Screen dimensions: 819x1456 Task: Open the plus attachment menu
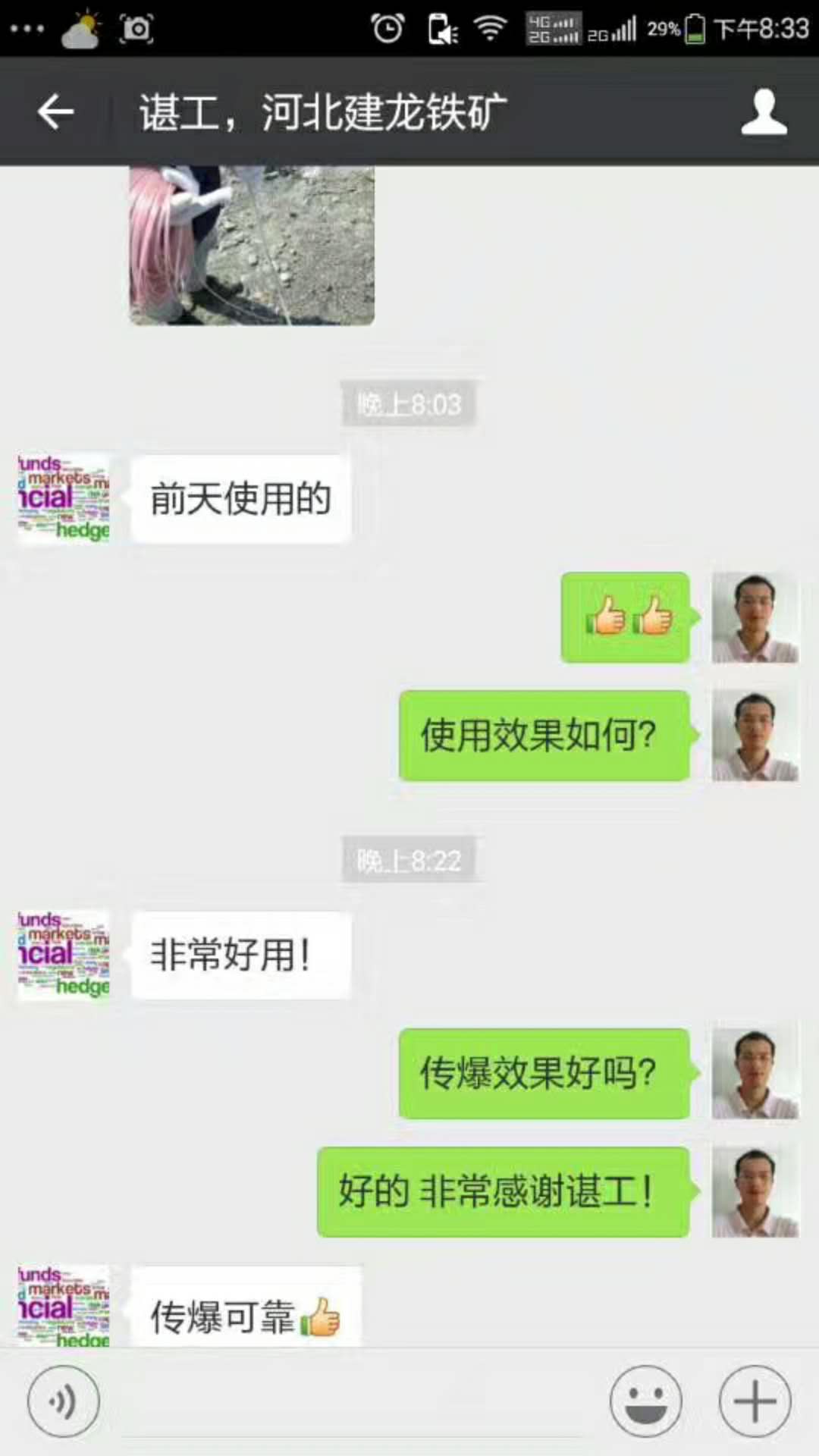tap(755, 1401)
